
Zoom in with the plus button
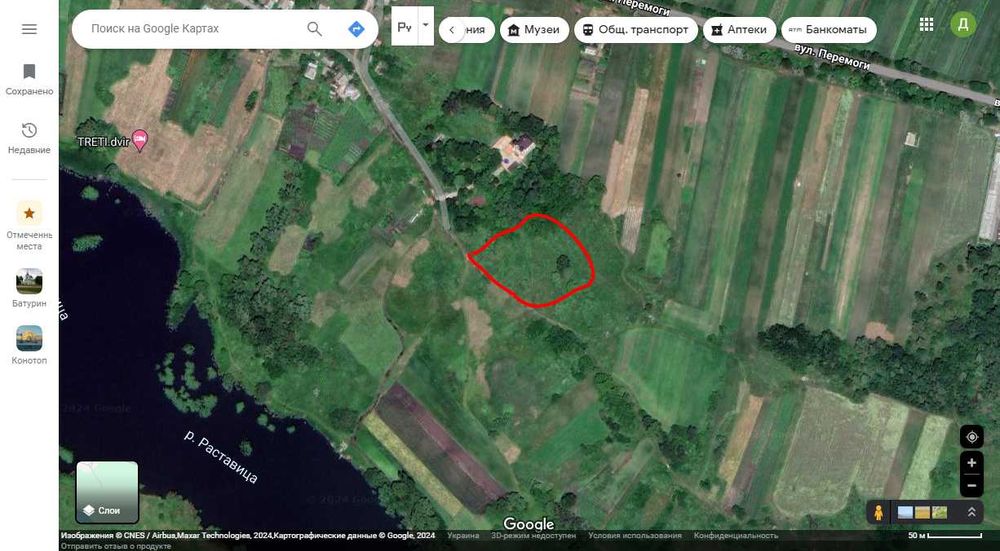971,463
